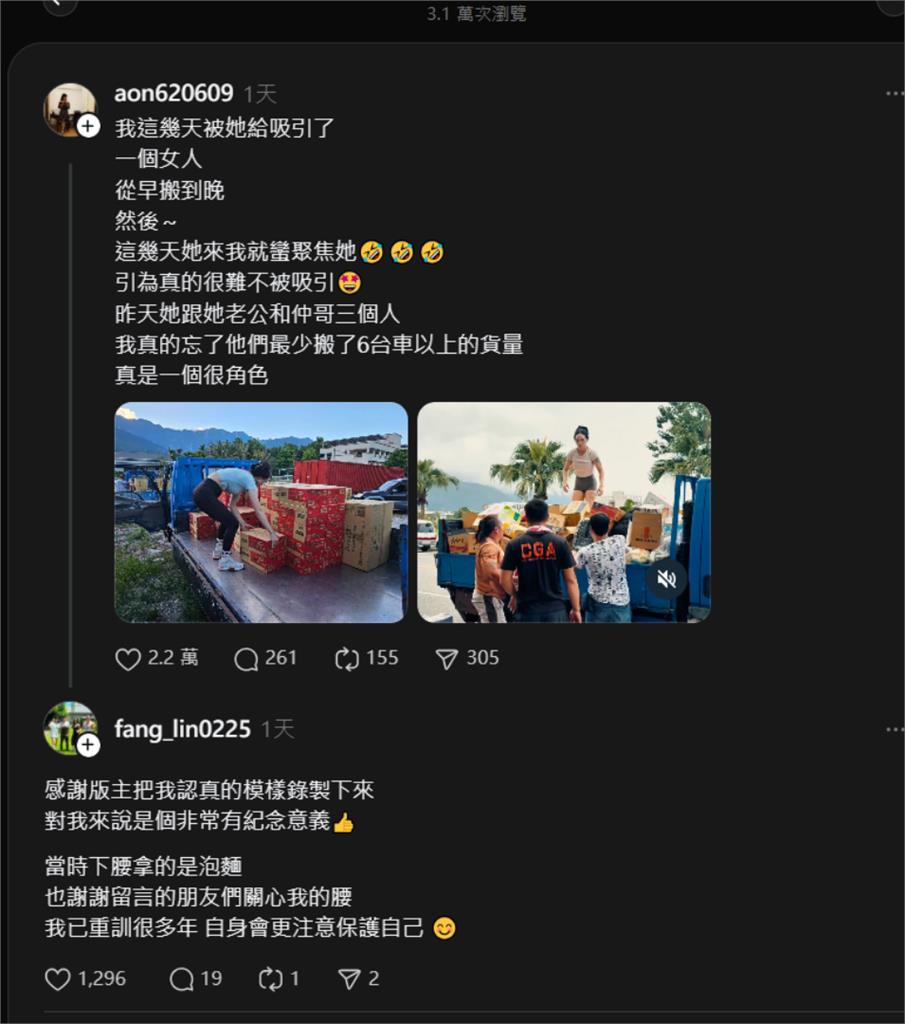Like fang_lin0225's reply
Viewport: 905px width, 1024px height.
[x=58, y=979]
